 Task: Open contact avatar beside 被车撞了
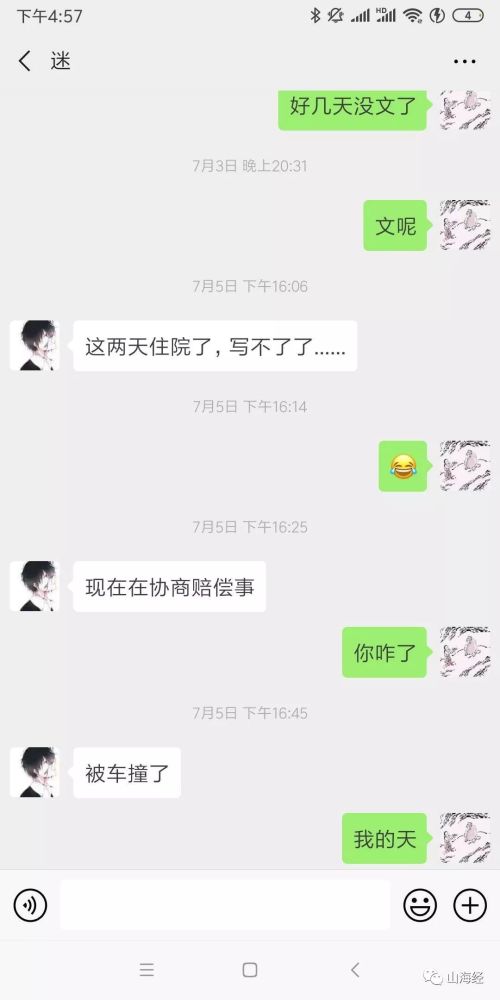34,772
